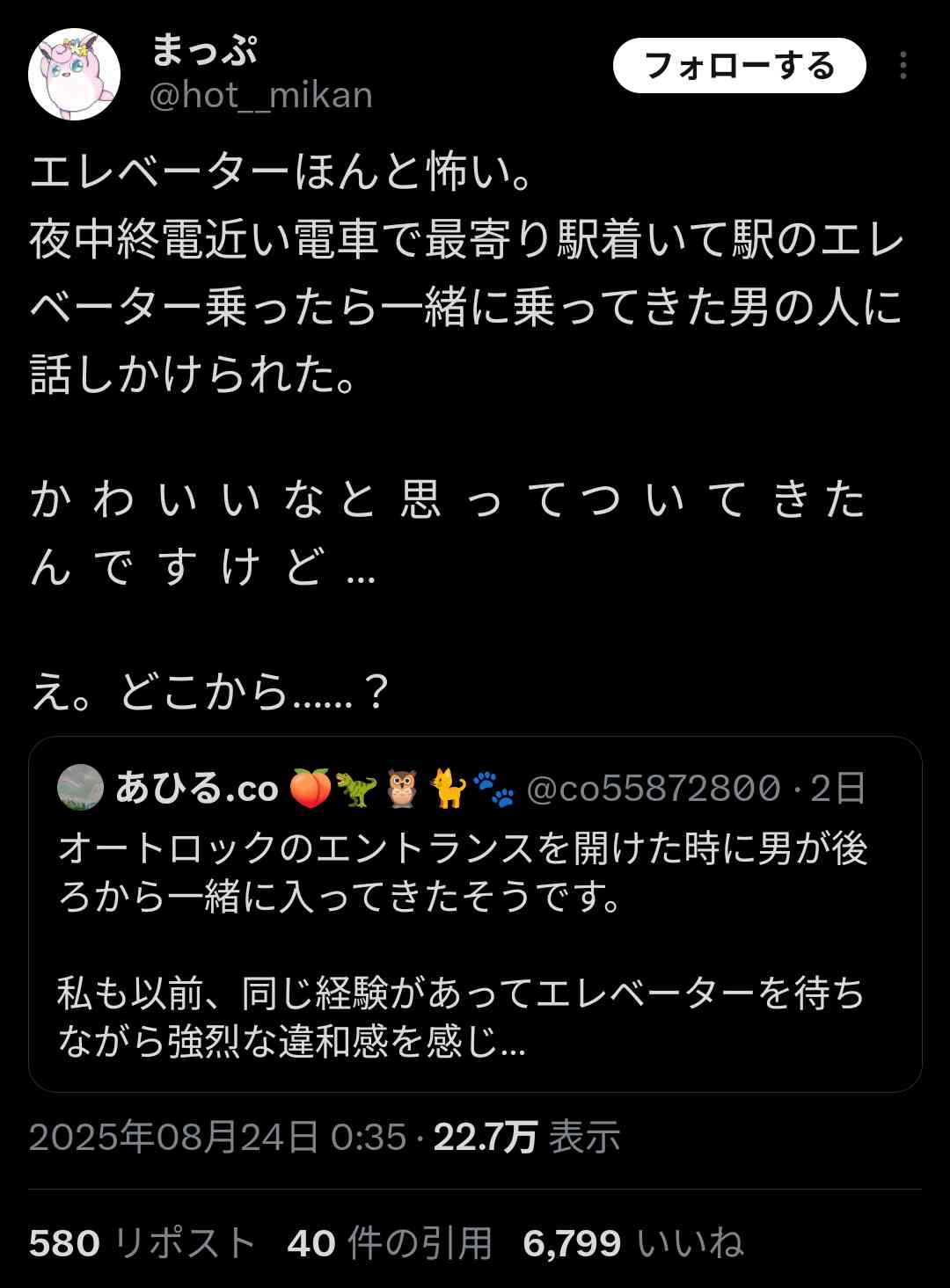
Task: See the 6,799 いいね likes list
Action: coord(633,1243)
